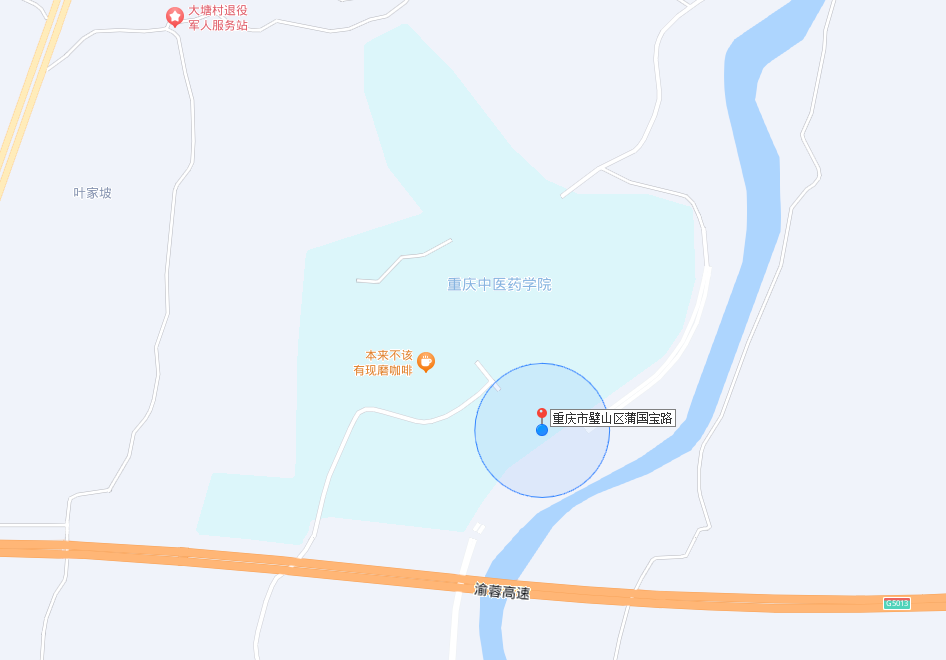The height and width of the screenshot is (660, 946).
Task: Open the 大塘村退役军人服务站 place marker
Action: [x=175, y=17]
